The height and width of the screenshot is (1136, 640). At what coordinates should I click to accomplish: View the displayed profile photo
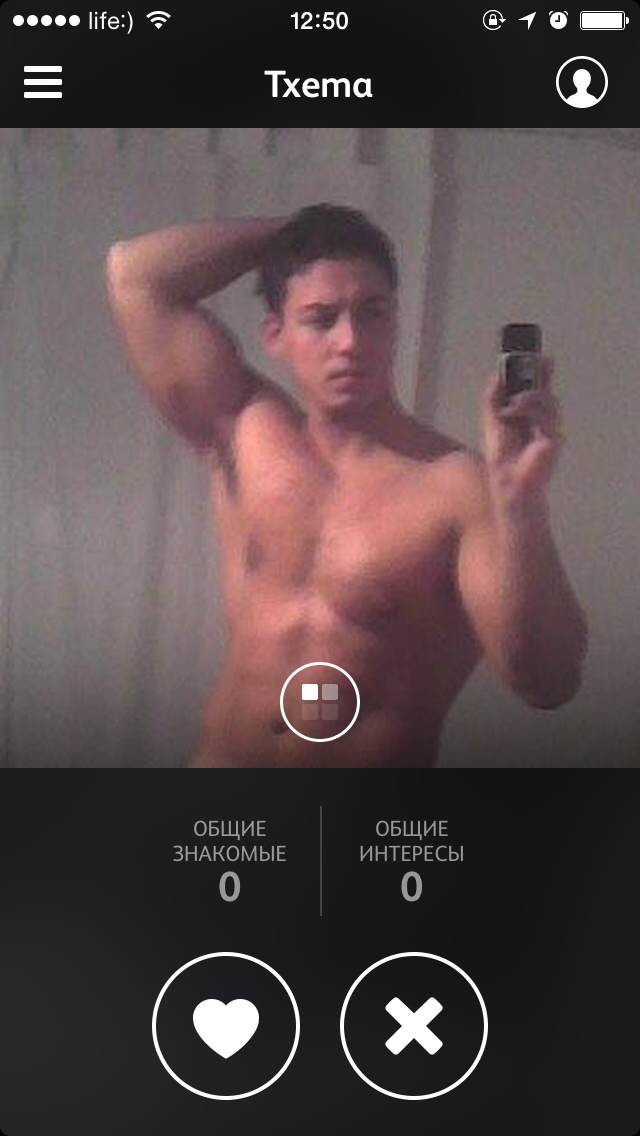[320, 420]
